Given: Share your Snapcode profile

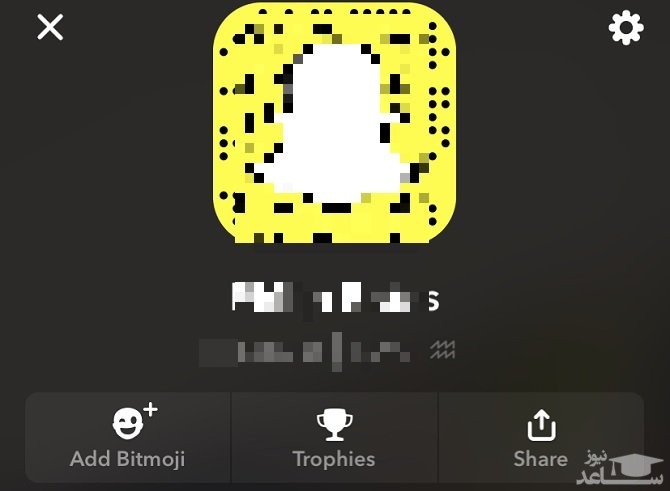Looking at the screenshot, I should (x=540, y=437).
